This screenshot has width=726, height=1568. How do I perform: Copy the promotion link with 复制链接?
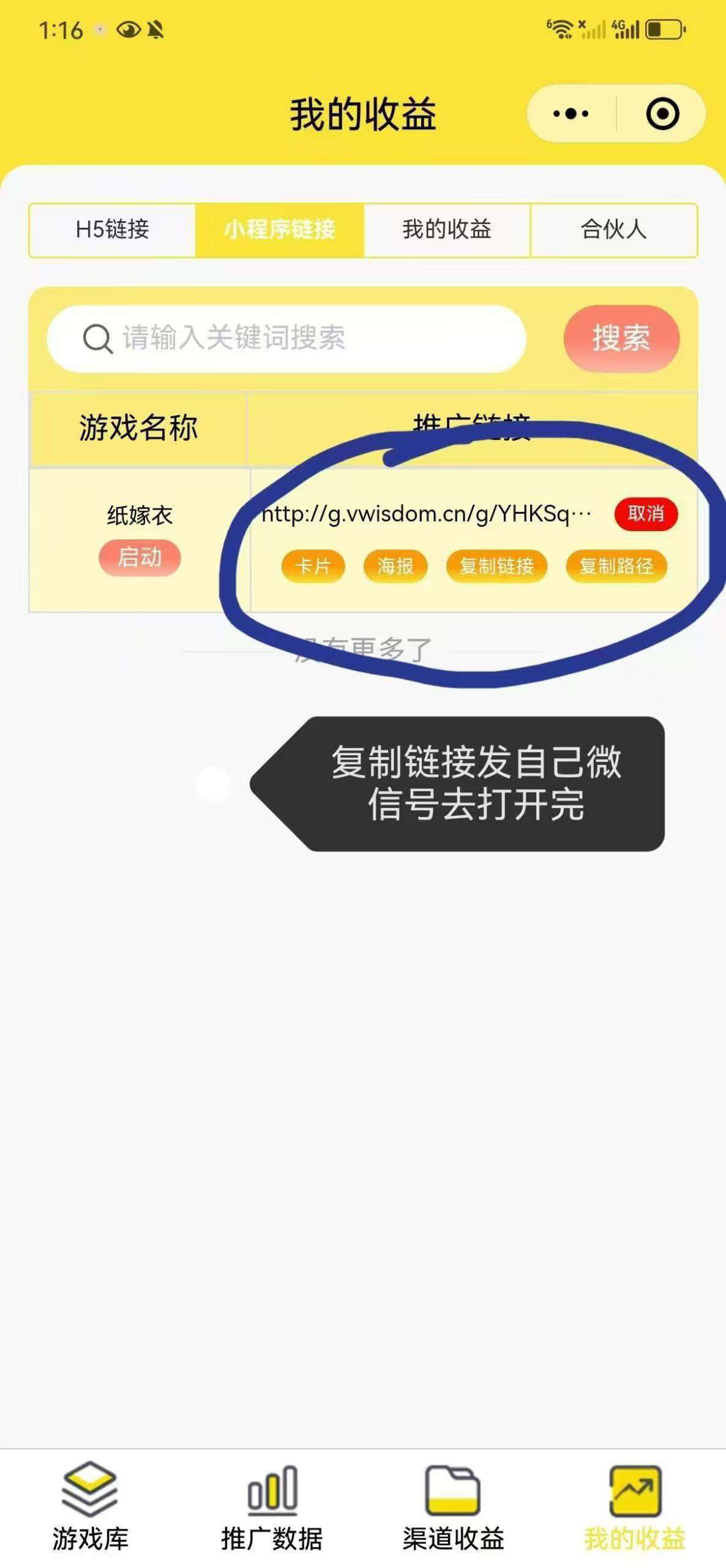pyautogui.click(x=496, y=566)
